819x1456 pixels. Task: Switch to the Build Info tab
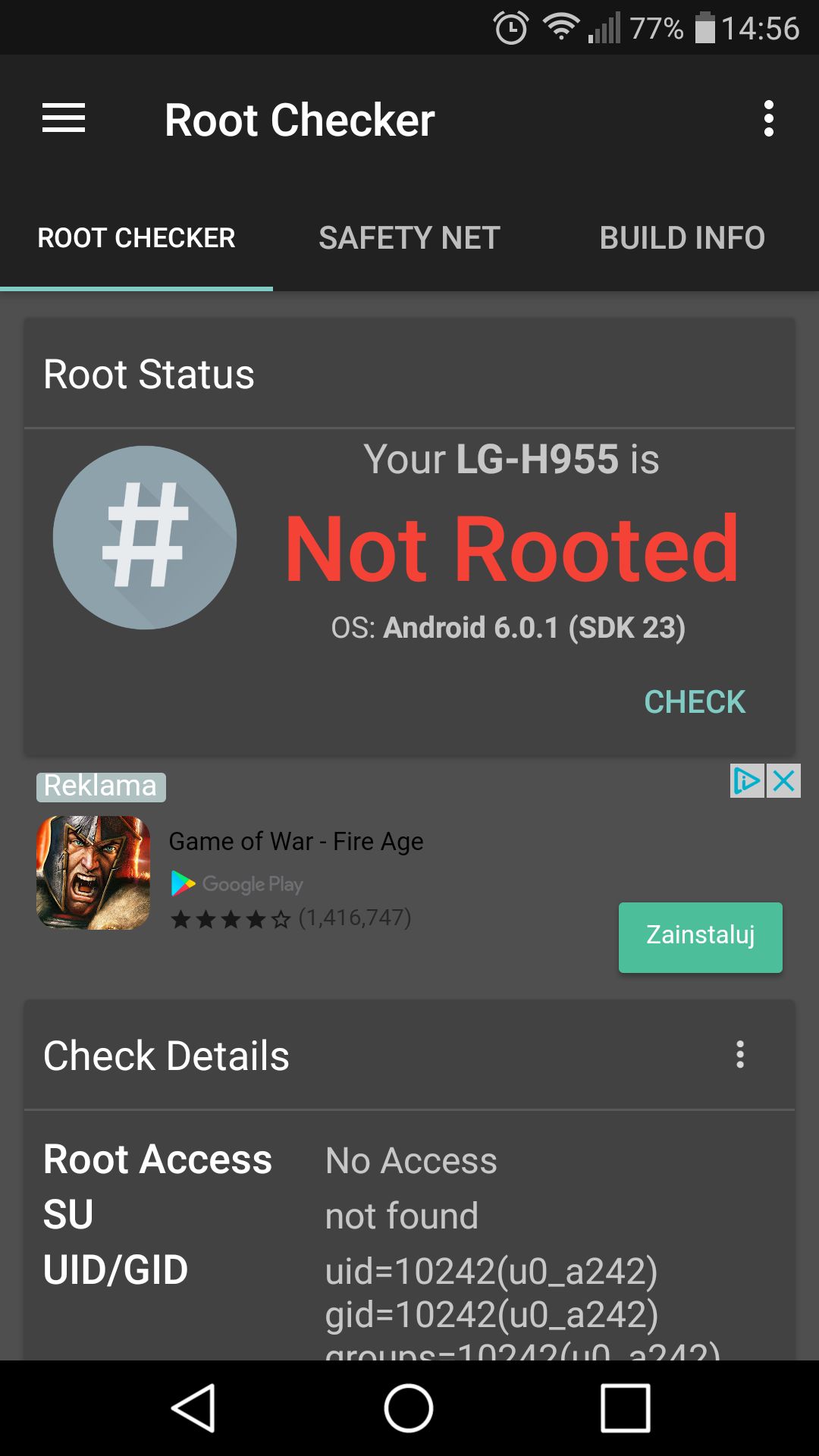click(x=682, y=238)
